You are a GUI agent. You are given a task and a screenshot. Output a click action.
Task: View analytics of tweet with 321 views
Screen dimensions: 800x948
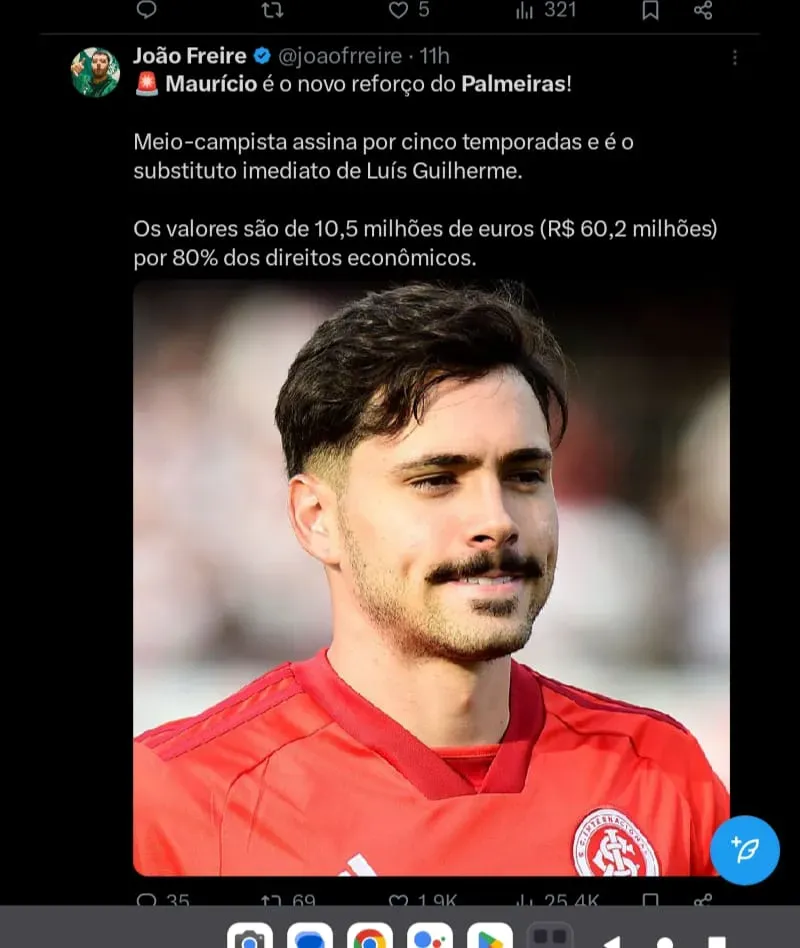[525, 10]
